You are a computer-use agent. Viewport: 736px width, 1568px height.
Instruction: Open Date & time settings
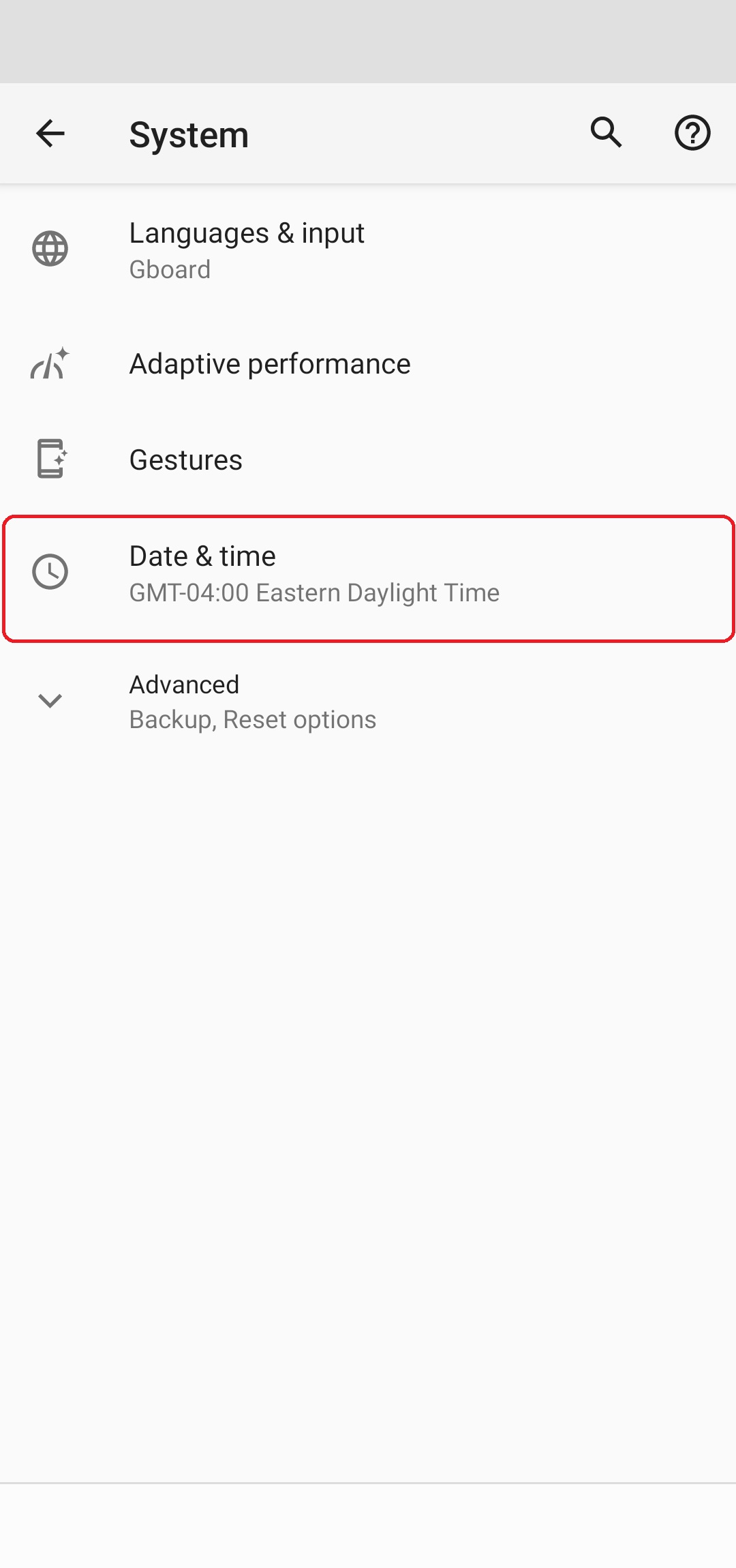(x=368, y=574)
